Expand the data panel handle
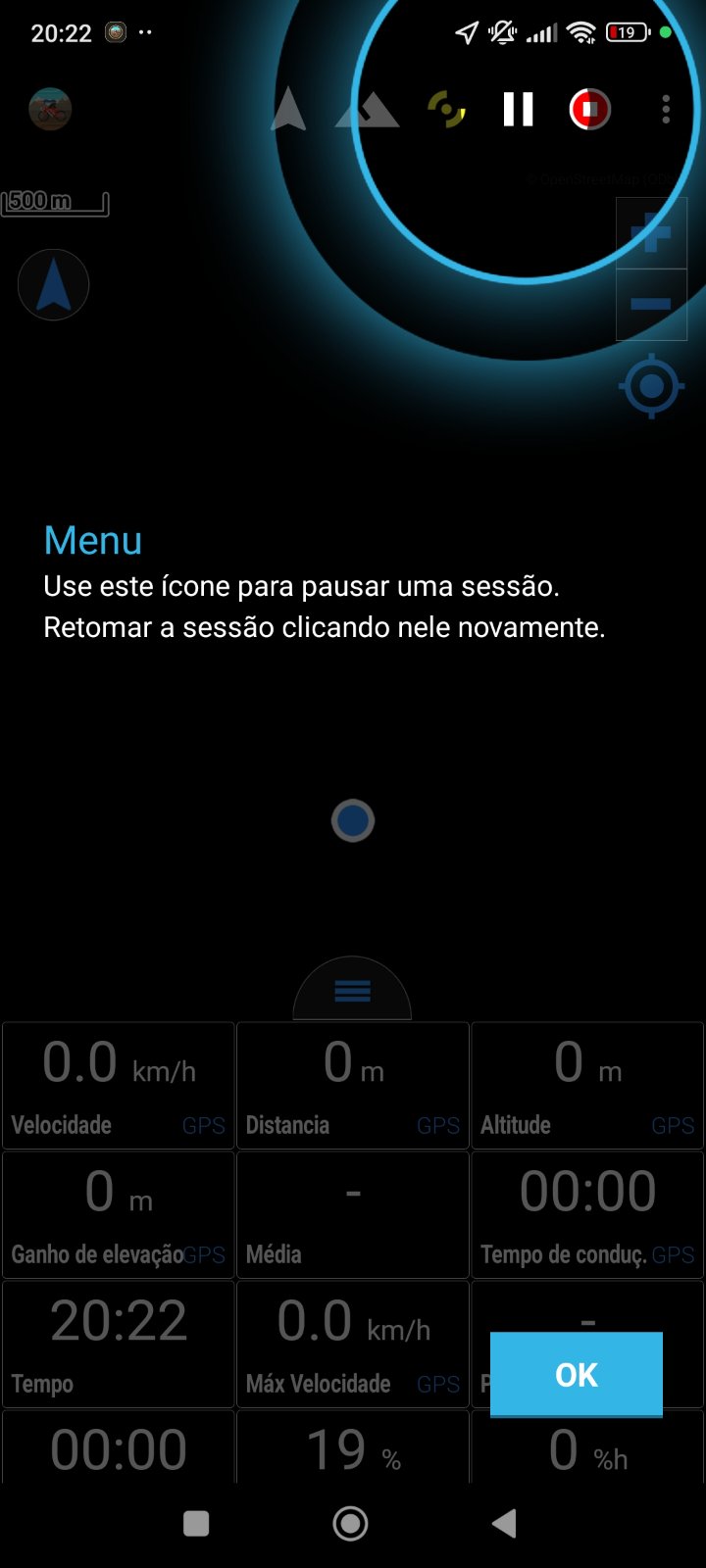 pyautogui.click(x=352, y=992)
